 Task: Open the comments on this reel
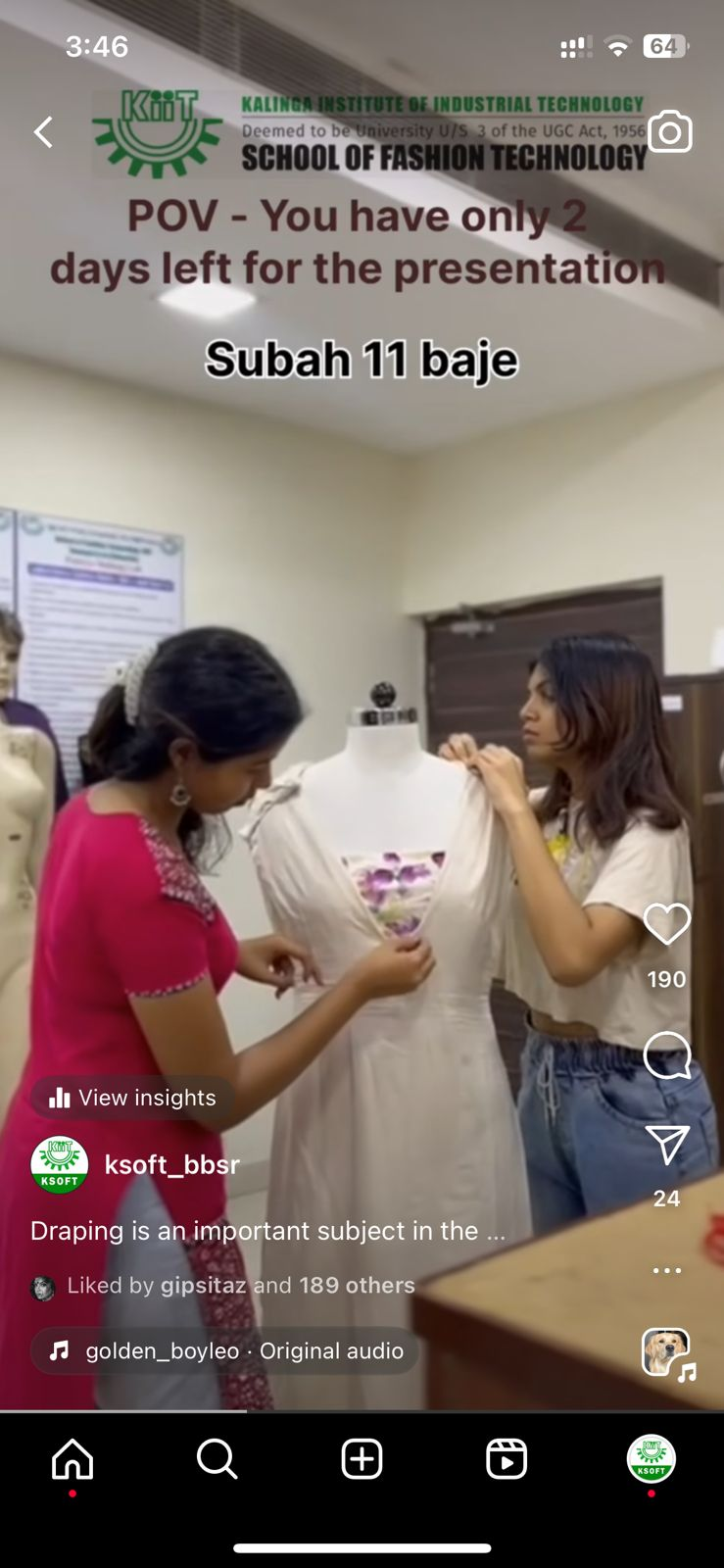coord(666,1055)
